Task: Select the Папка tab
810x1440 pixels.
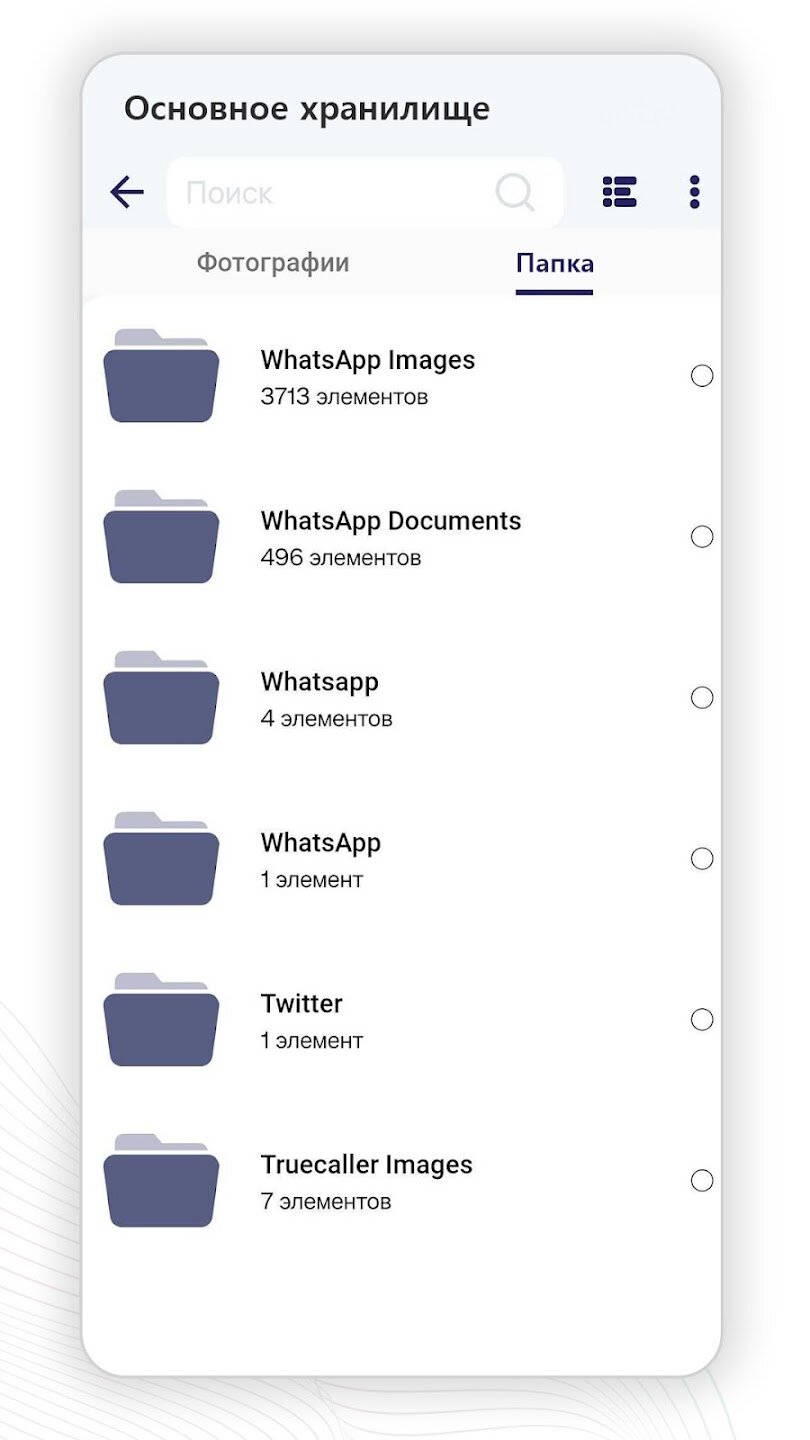Action: [x=554, y=264]
